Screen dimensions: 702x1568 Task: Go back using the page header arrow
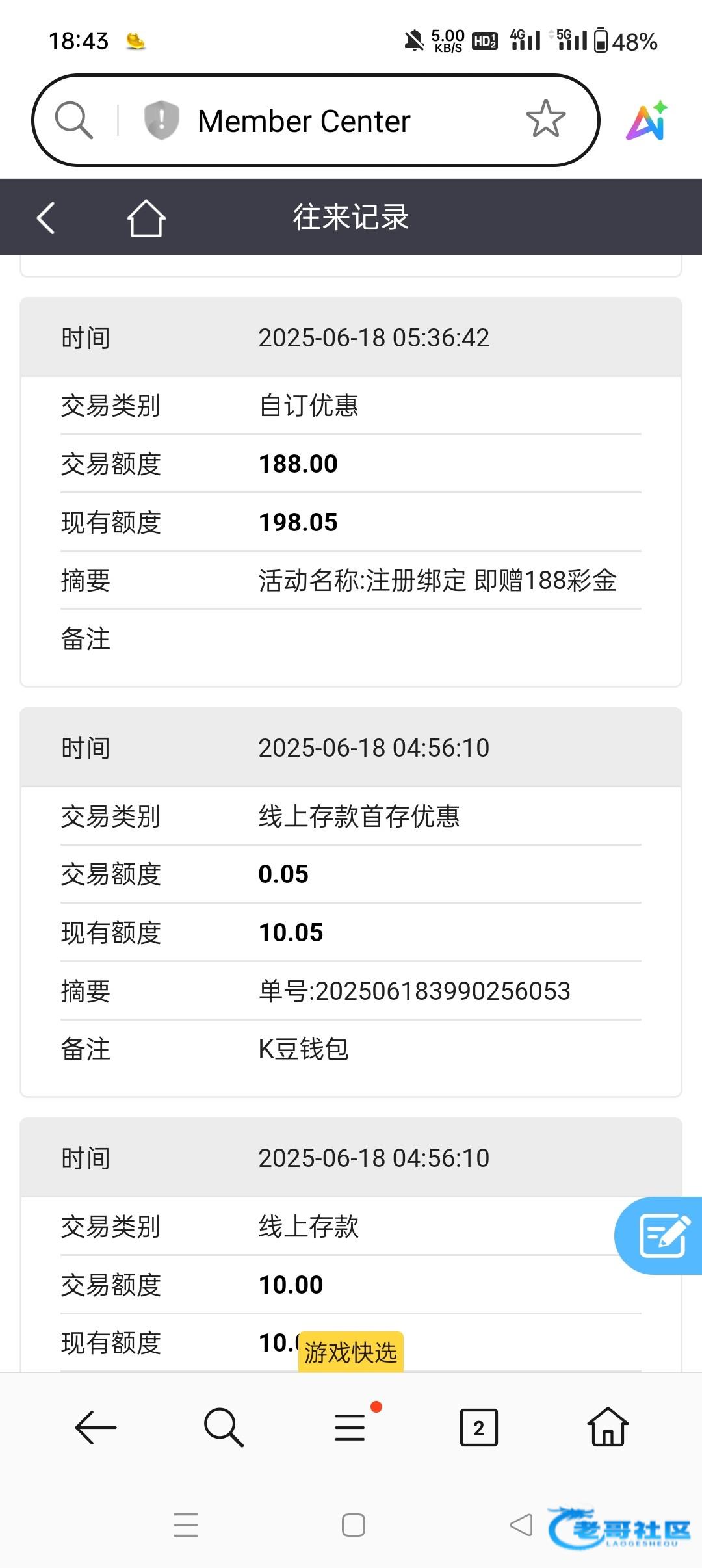pos(45,218)
